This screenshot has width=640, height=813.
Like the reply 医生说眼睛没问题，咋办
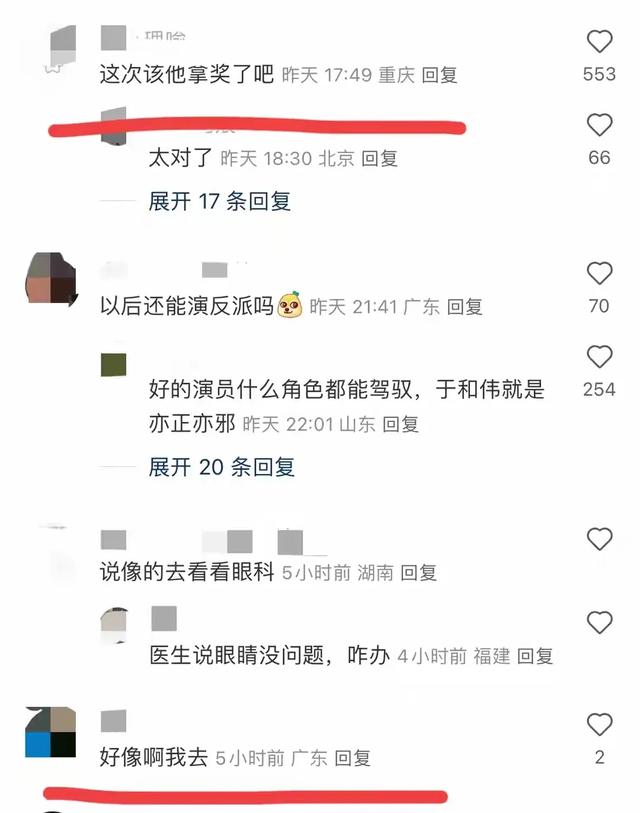599,623
